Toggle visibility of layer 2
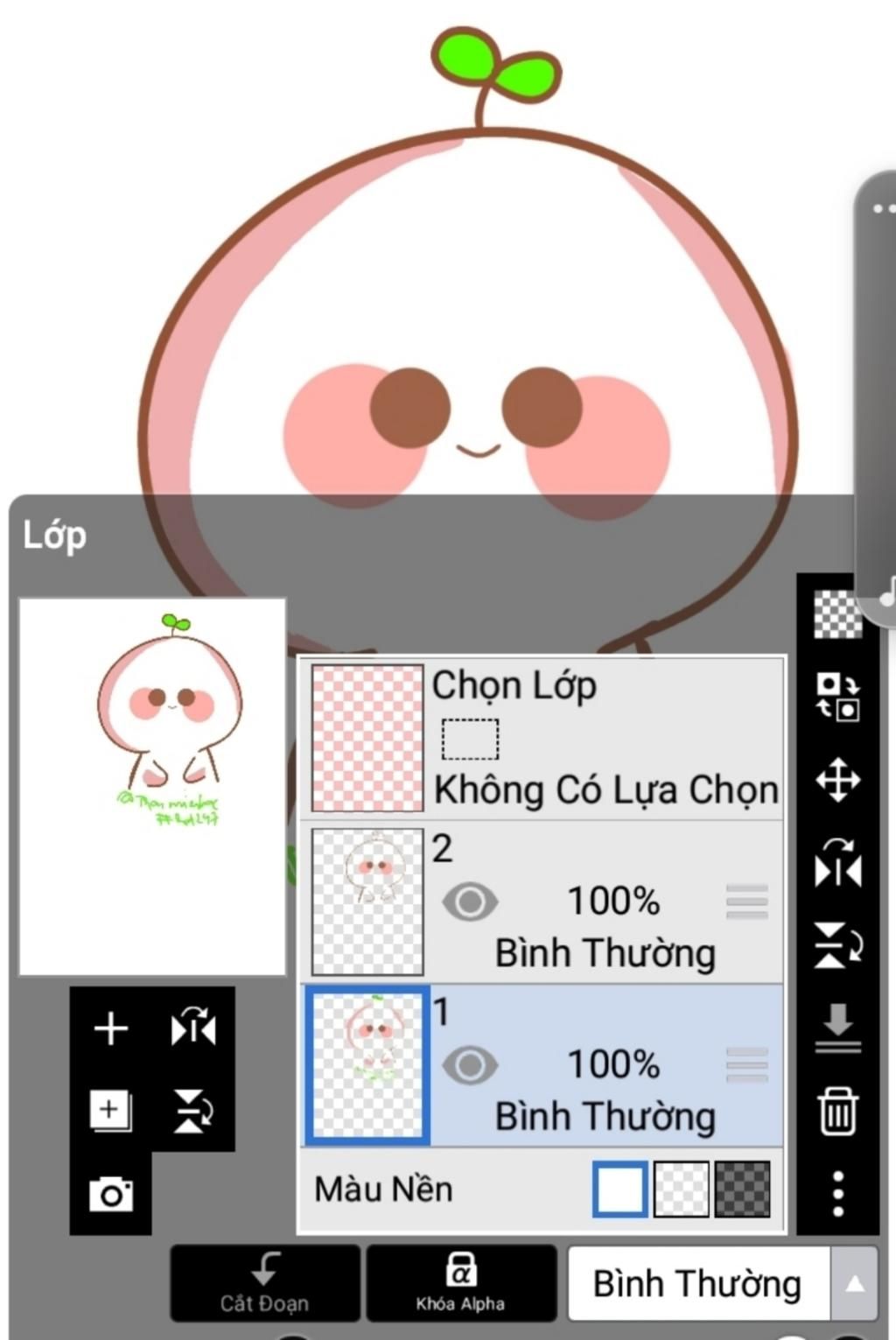The width and height of the screenshot is (896, 1340). pyautogui.click(x=470, y=902)
